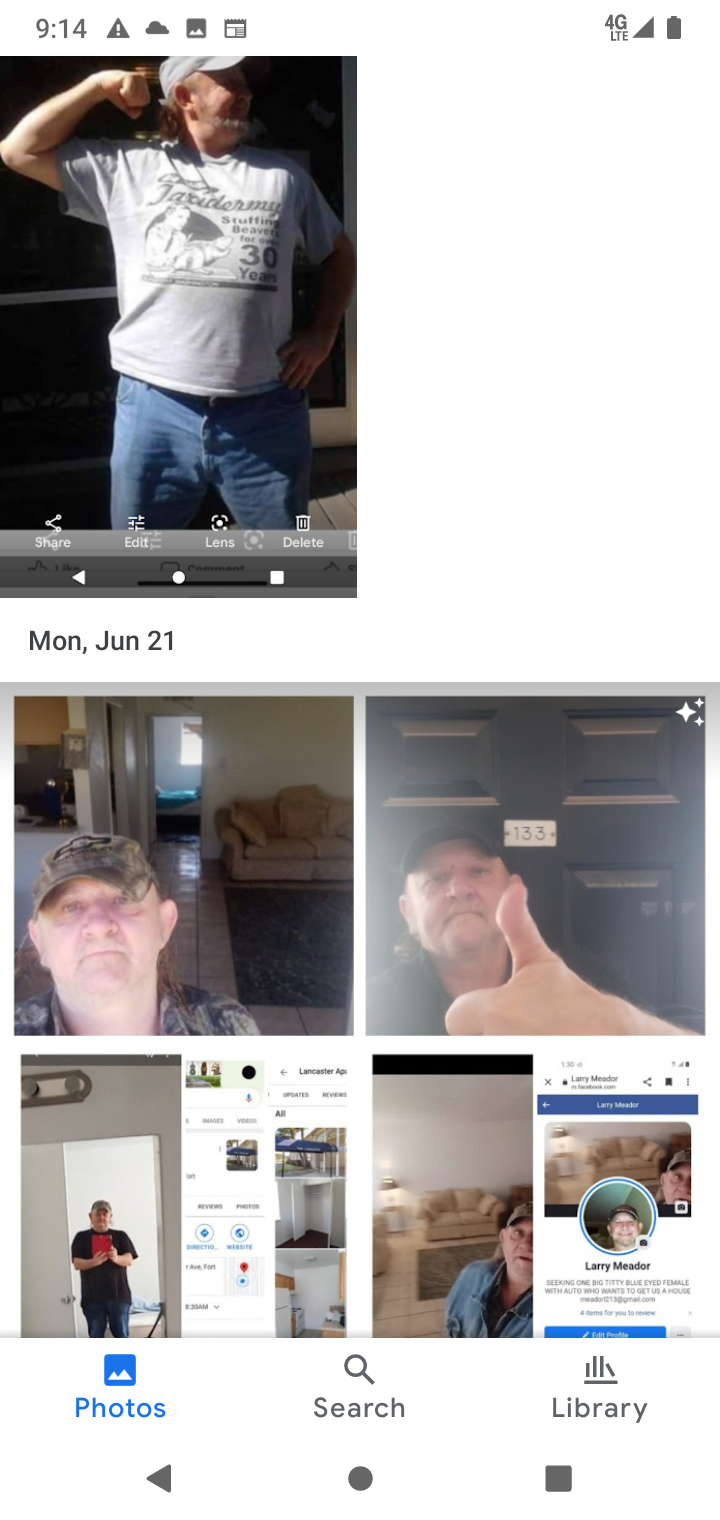Open the thumbs-up photo at door 133
This screenshot has height=1520, width=720.
tap(535, 865)
